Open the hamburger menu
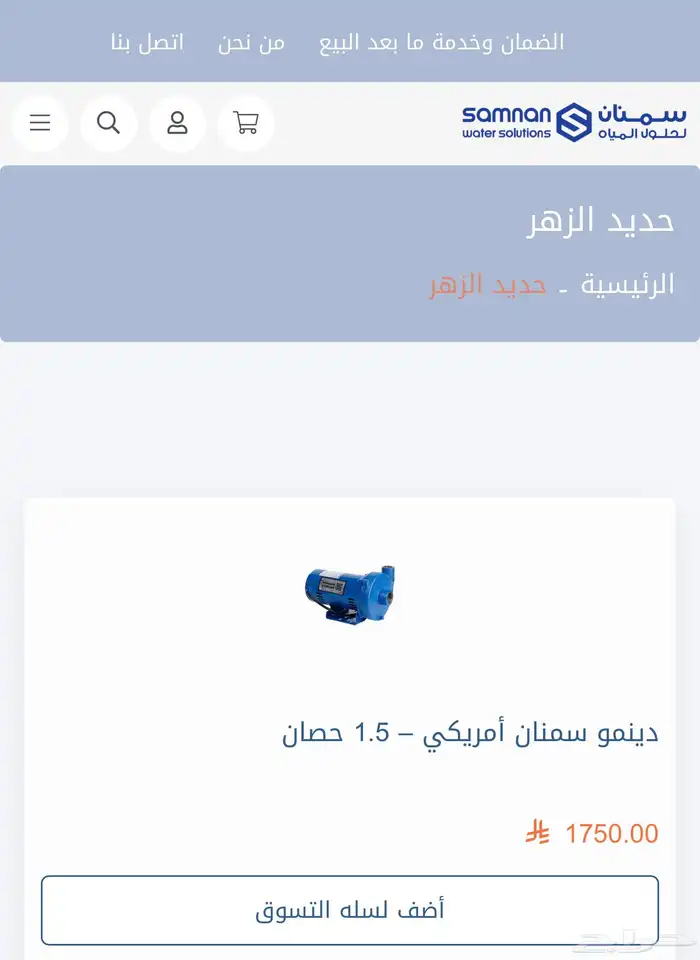This screenshot has width=700, height=960. click(x=40, y=123)
